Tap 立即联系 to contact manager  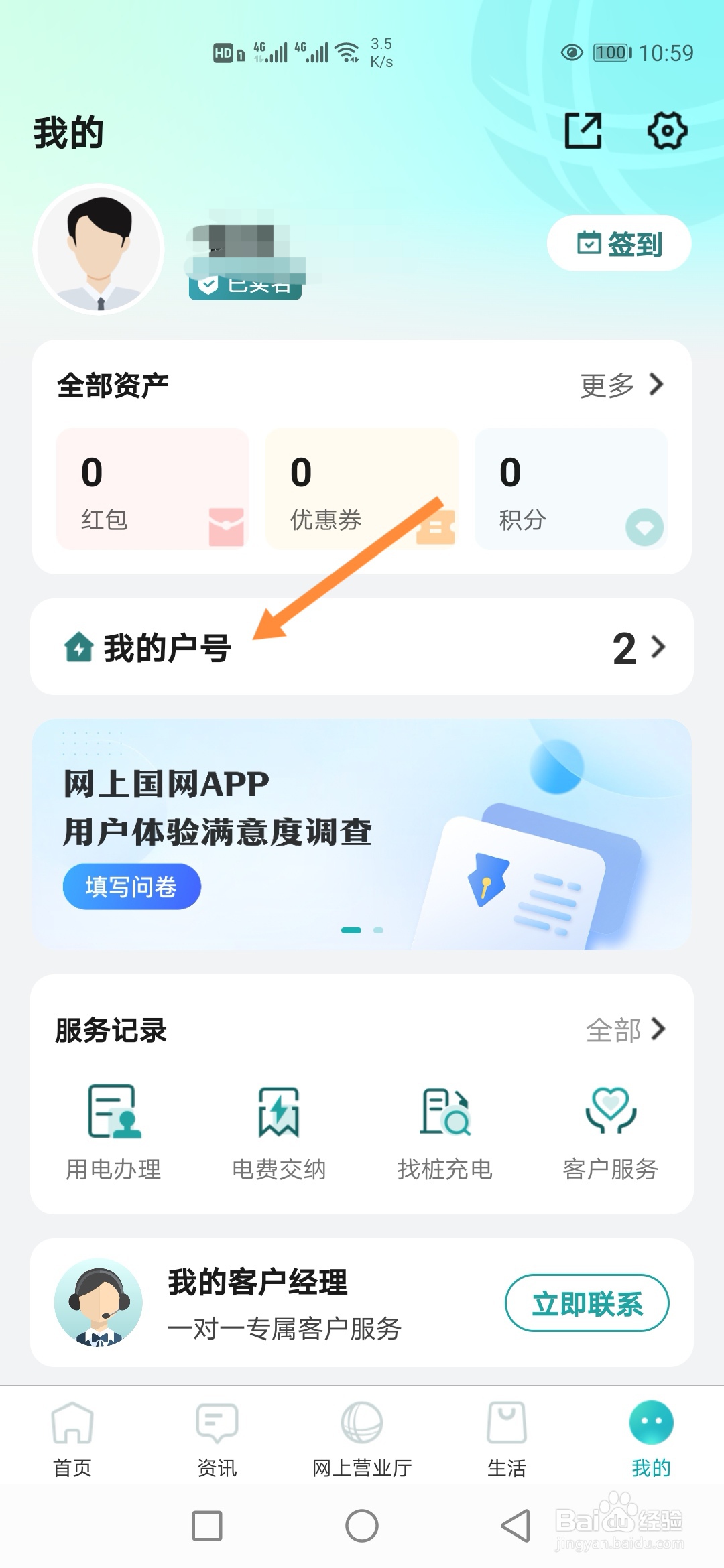coord(588,1302)
